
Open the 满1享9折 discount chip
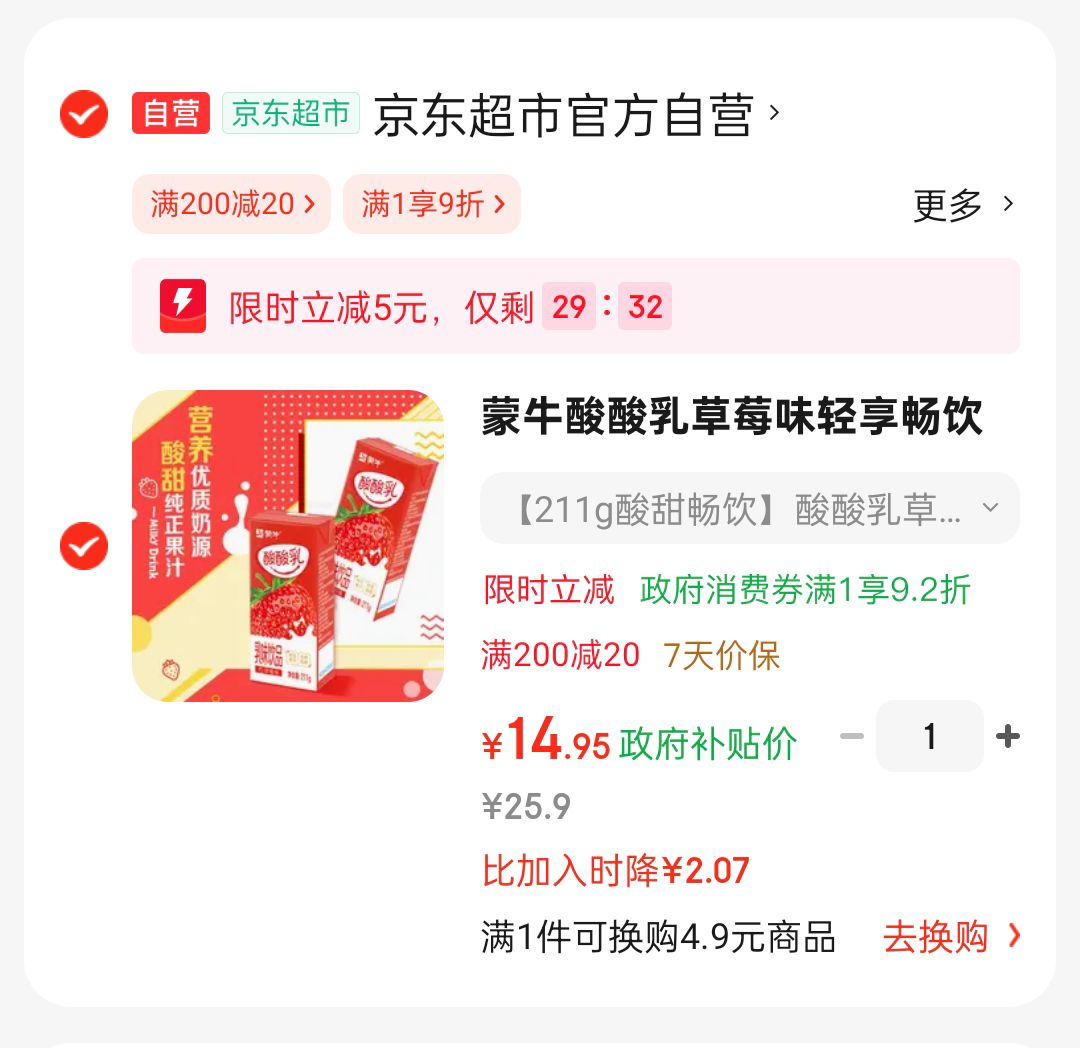click(432, 204)
